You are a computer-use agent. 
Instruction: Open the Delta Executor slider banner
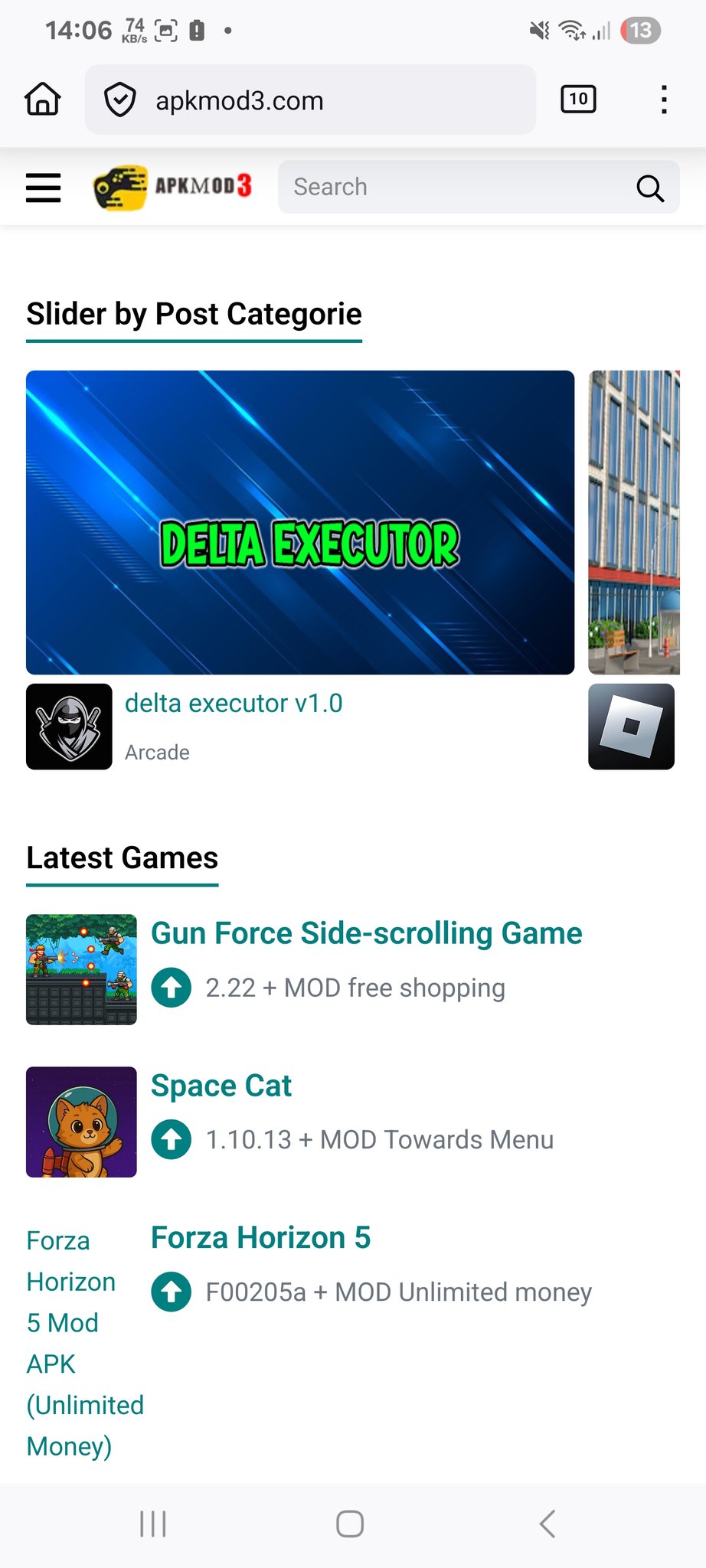click(300, 522)
